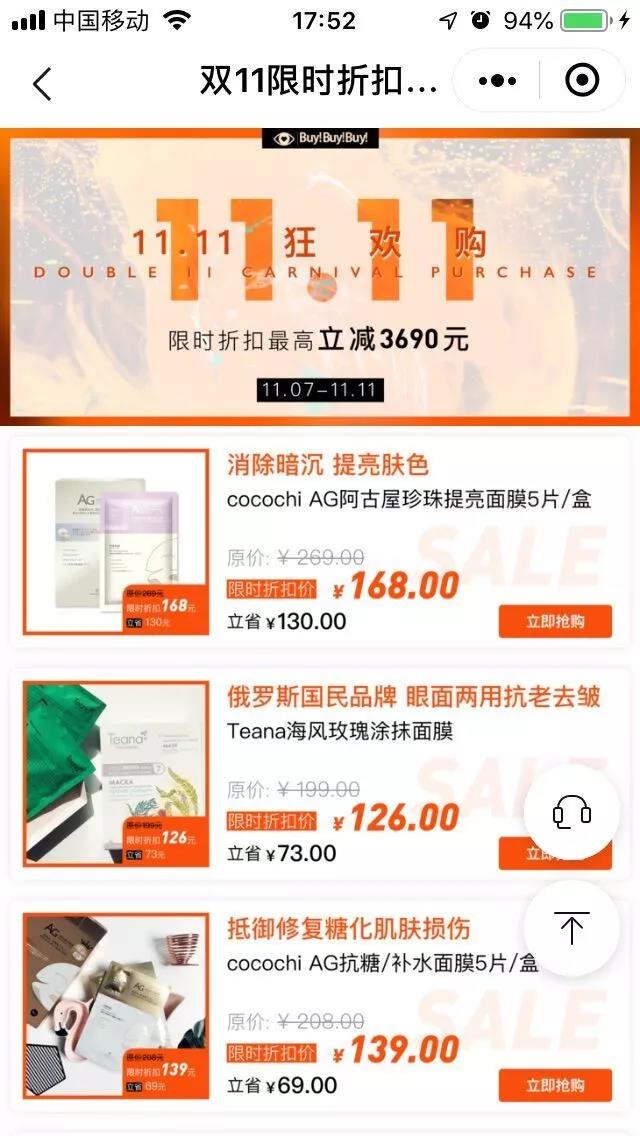The image size is (640, 1136).
Task: Go back to the previous page
Action: click(x=42, y=82)
